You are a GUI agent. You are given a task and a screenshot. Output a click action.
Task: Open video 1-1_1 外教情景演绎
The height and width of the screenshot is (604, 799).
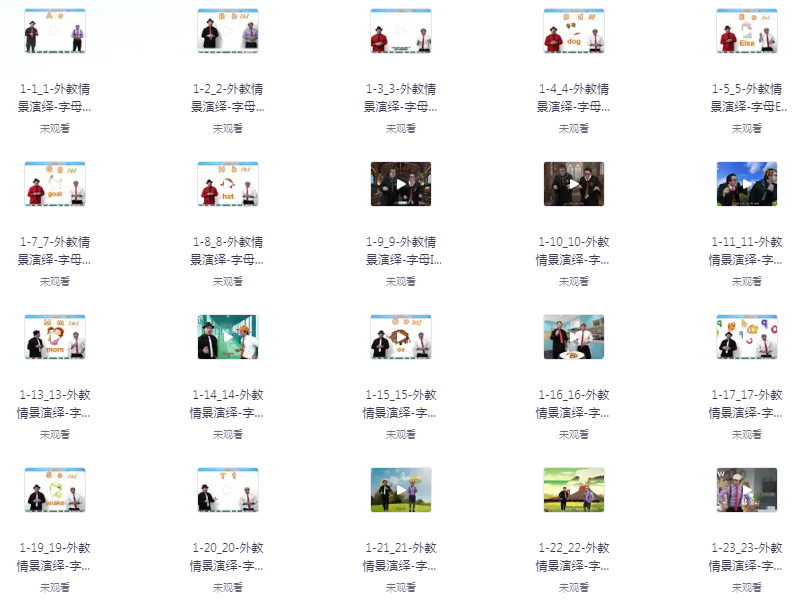[55, 31]
